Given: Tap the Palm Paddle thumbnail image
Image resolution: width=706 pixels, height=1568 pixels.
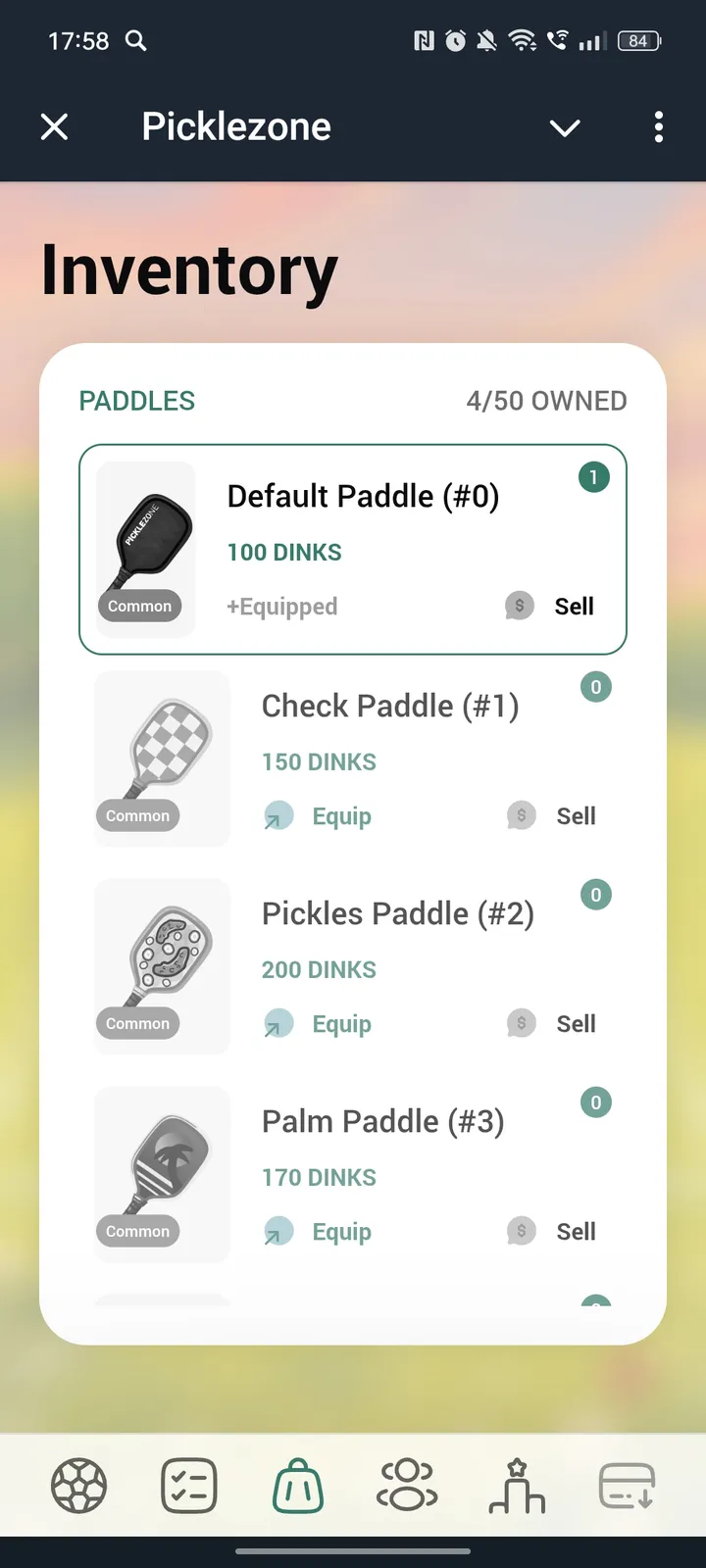Looking at the screenshot, I should (162, 1174).
